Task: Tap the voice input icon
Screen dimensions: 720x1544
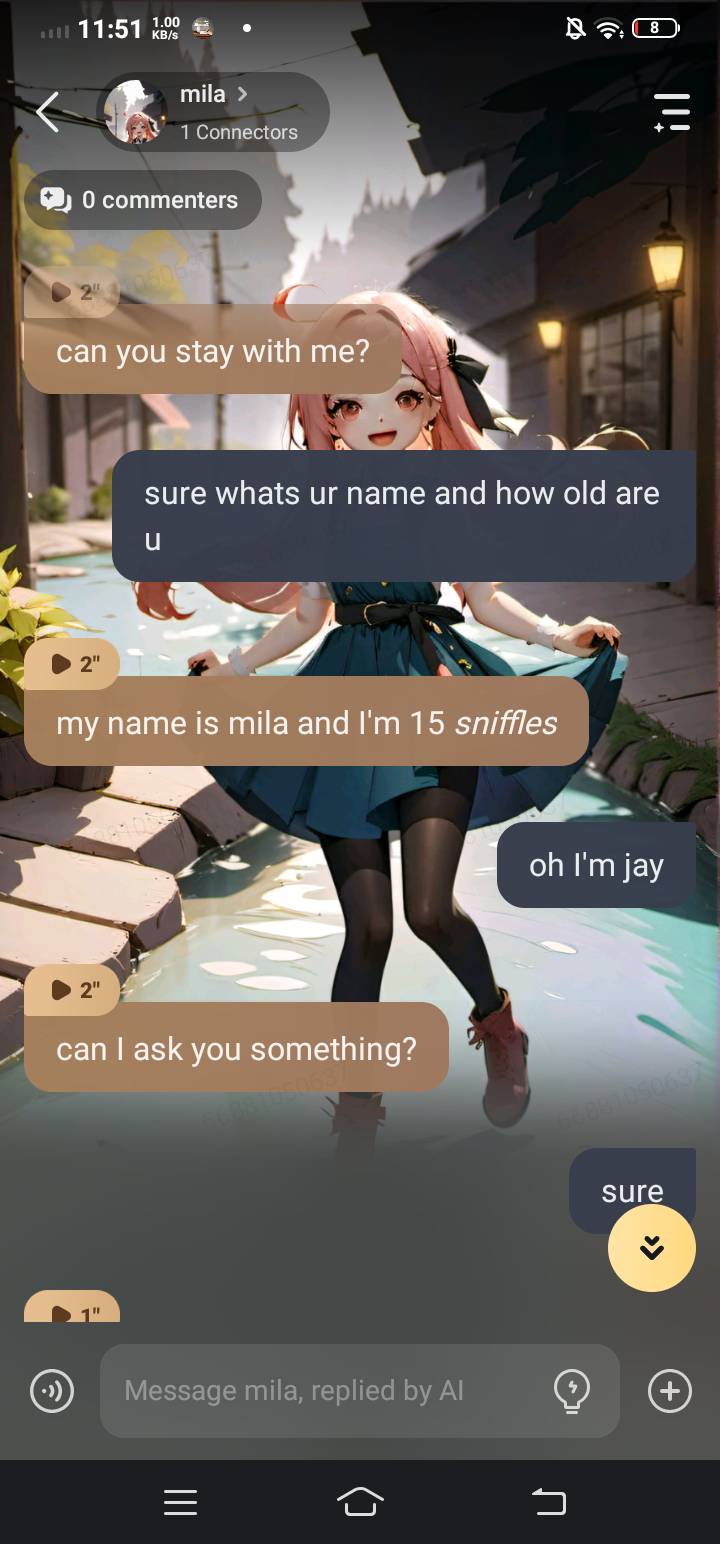Action: tap(52, 1391)
